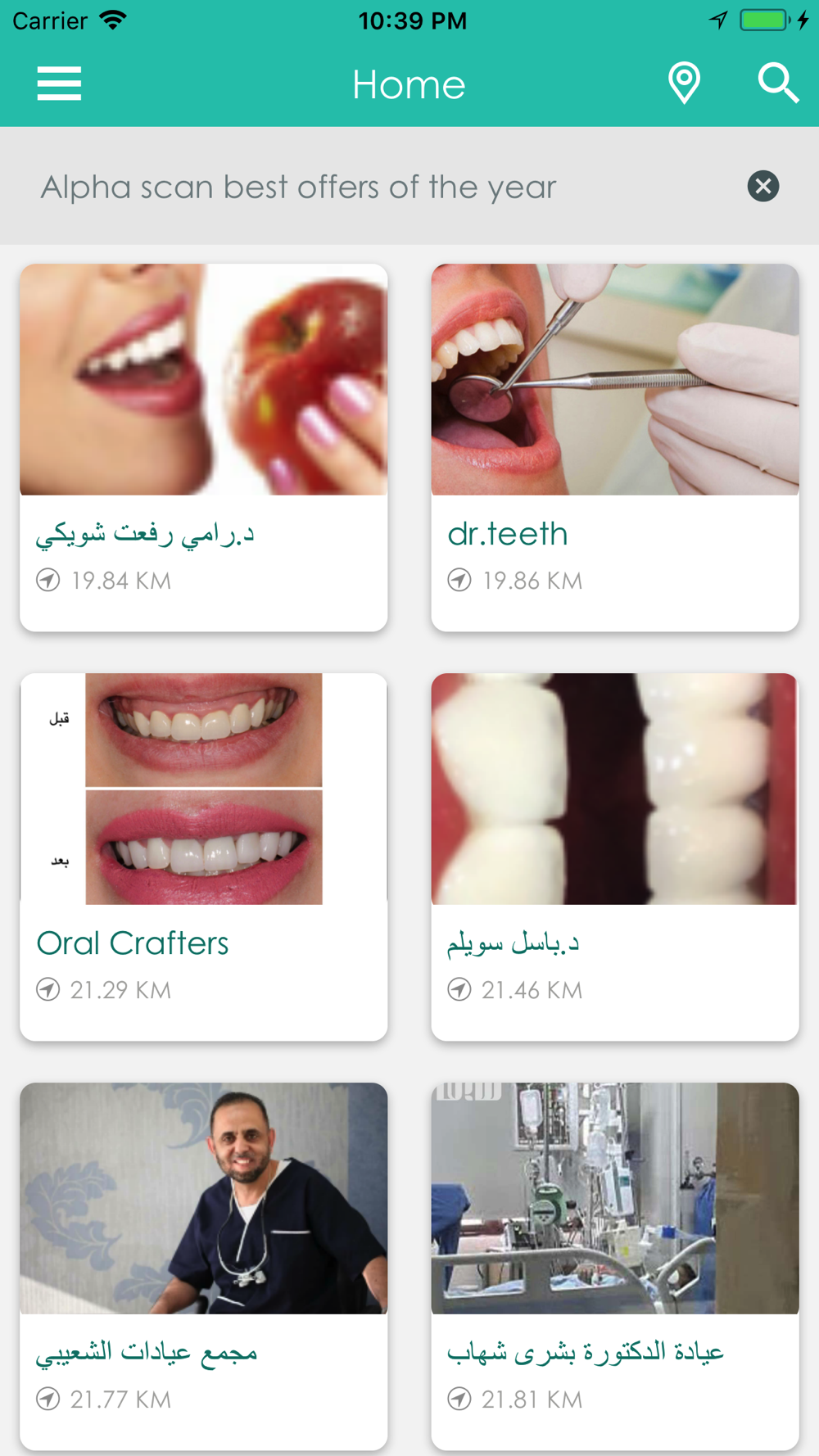
Task: Dismiss the Alpha scan offers banner
Action: point(762,187)
